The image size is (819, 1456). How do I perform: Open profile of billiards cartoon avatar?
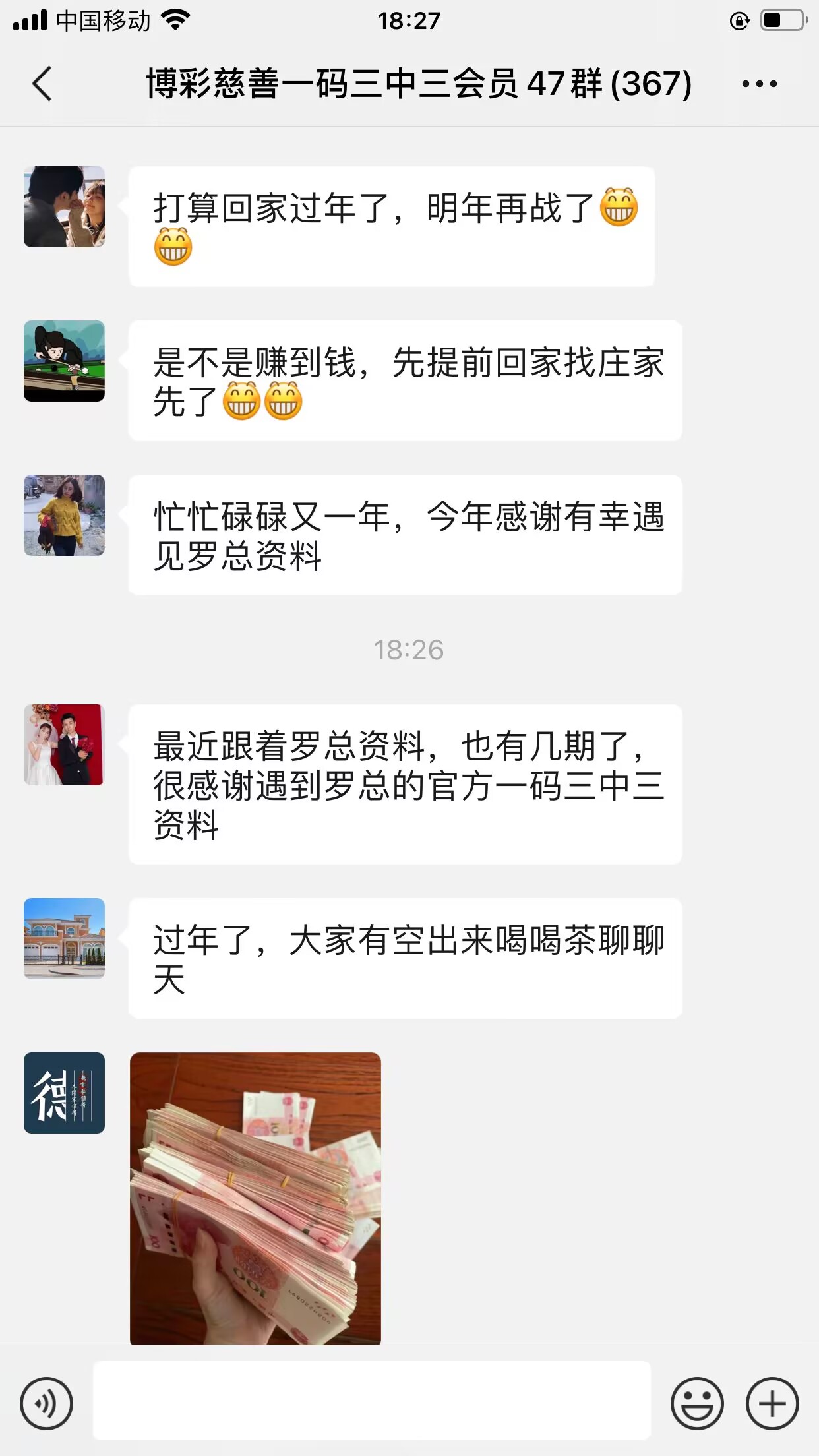pyautogui.click(x=64, y=361)
